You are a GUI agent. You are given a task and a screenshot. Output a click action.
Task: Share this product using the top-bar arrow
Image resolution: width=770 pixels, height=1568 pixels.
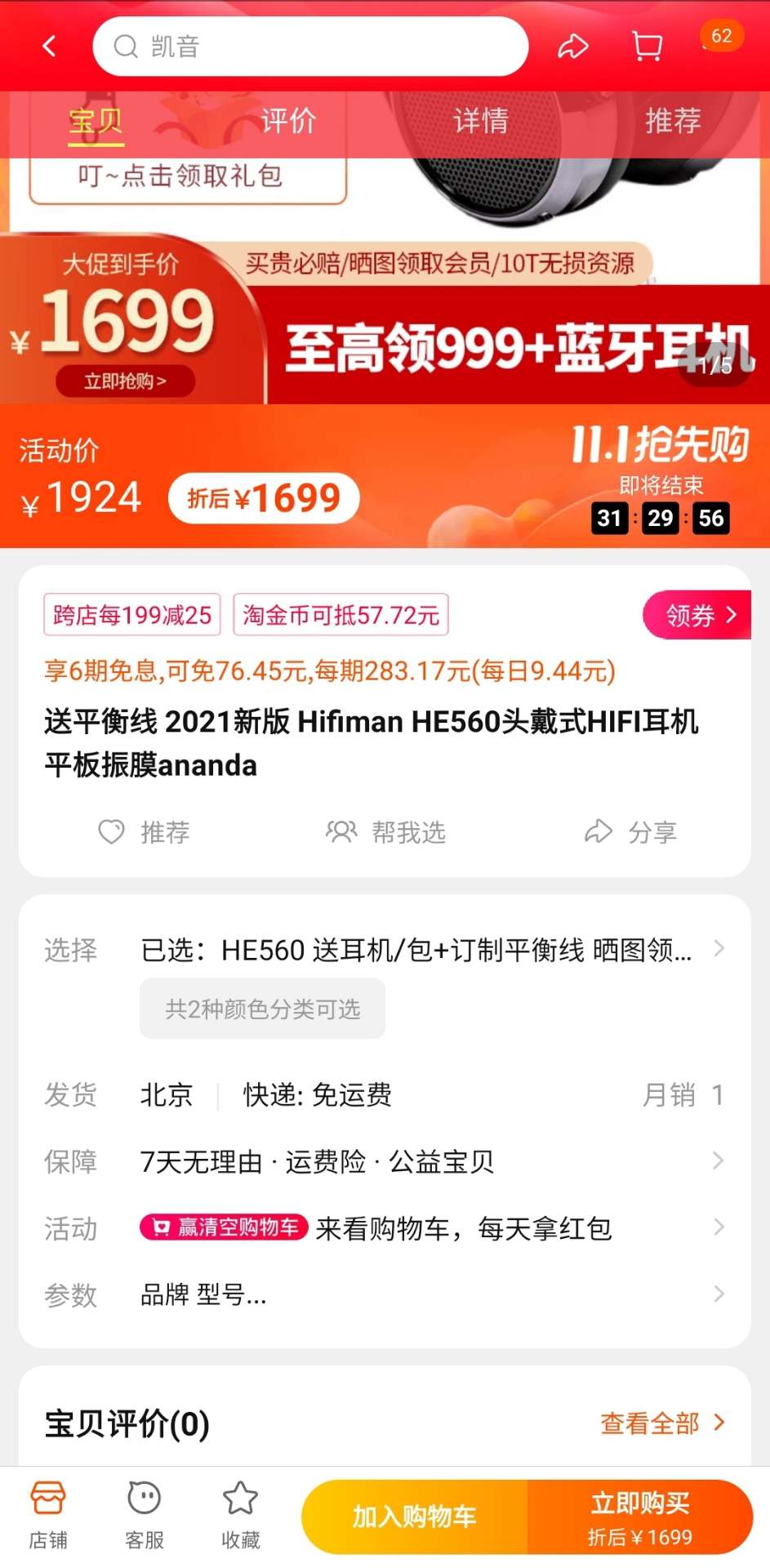(572, 47)
